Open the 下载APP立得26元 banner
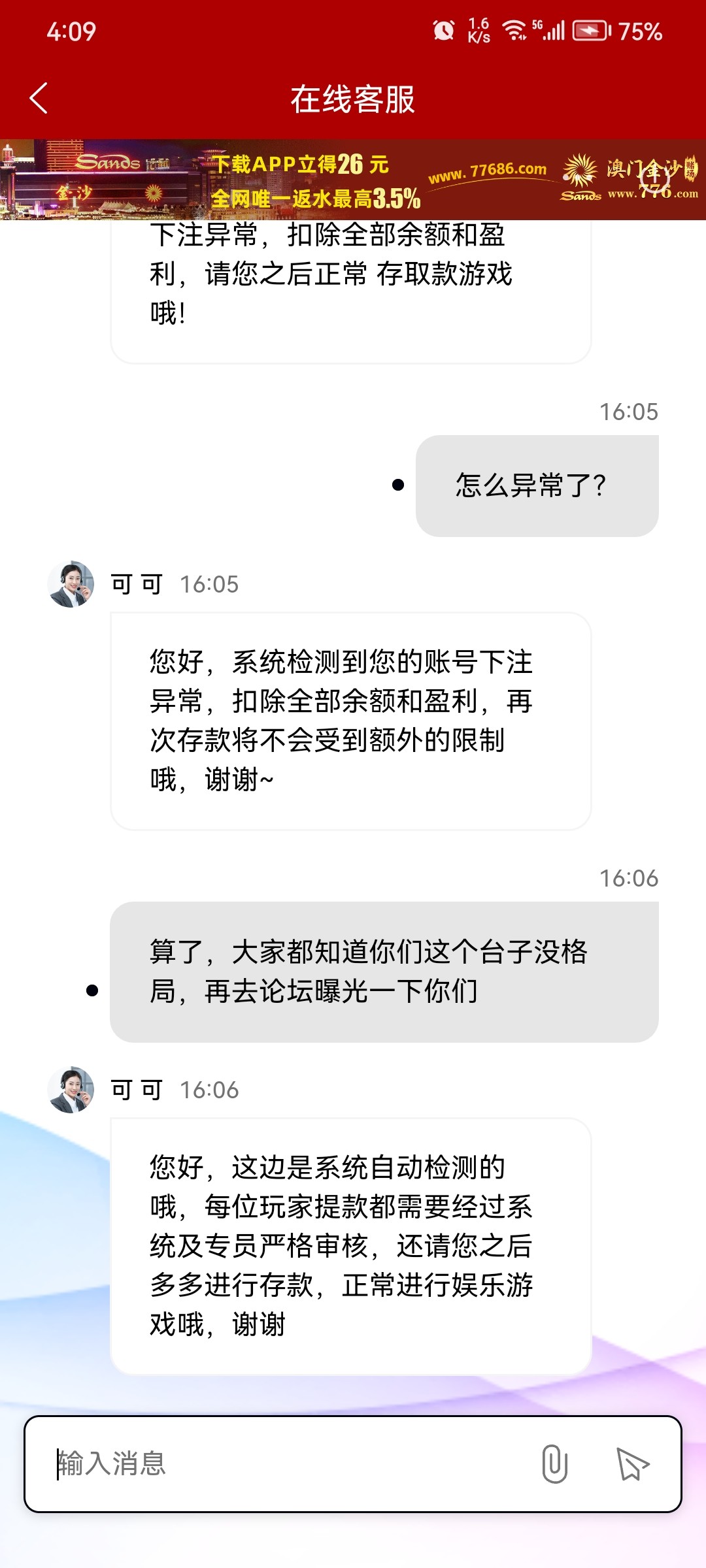The height and width of the screenshot is (1568, 706). pos(353,180)
